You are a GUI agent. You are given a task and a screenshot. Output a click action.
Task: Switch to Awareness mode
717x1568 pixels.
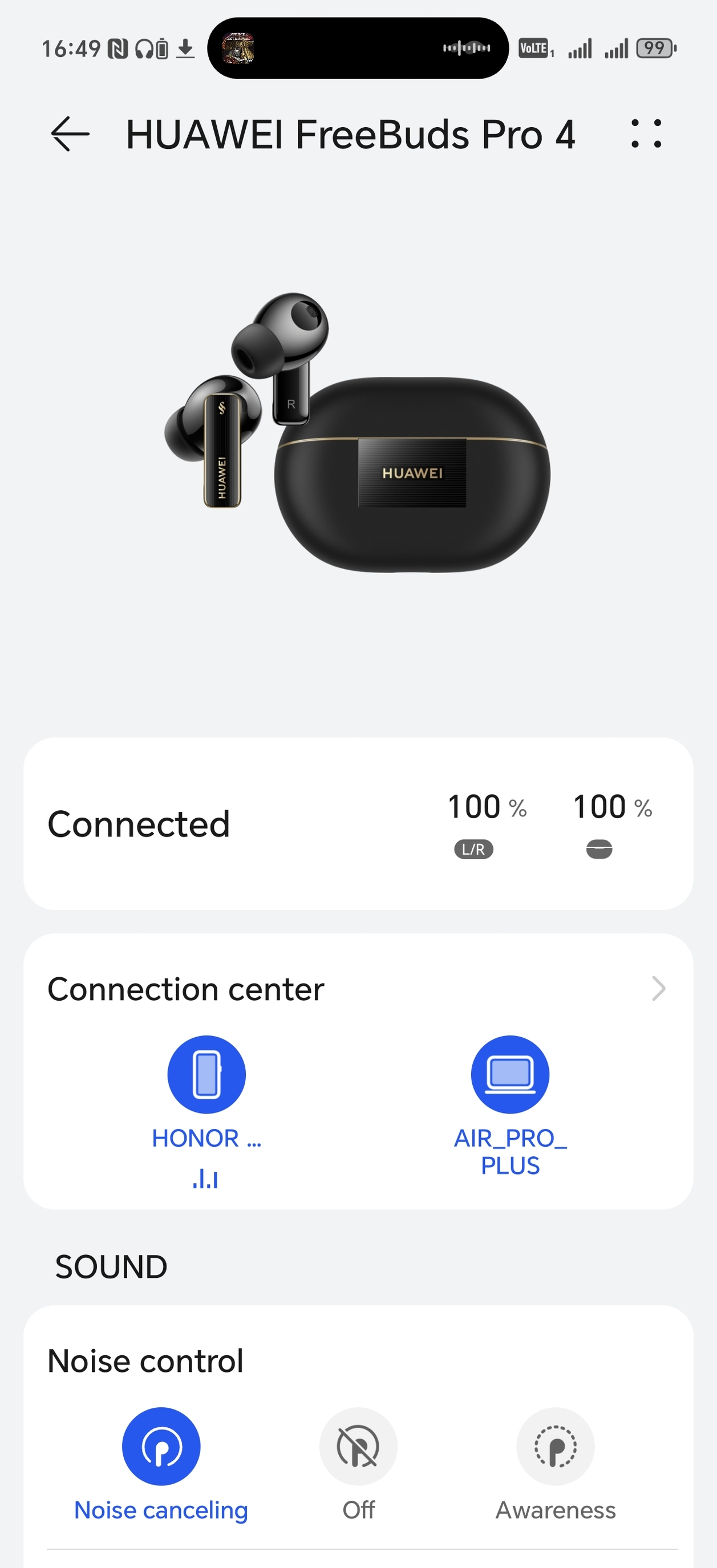click(555, 1447)
